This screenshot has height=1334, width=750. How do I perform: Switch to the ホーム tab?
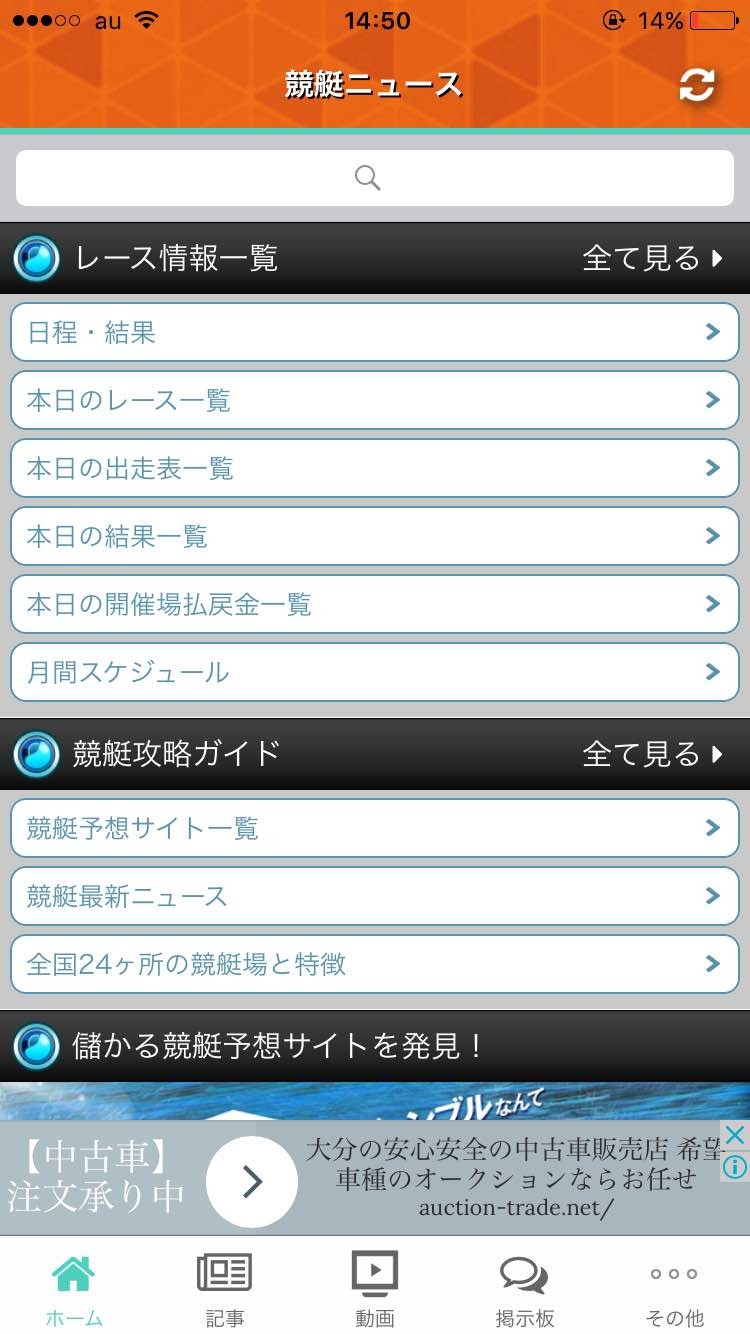74,1288
